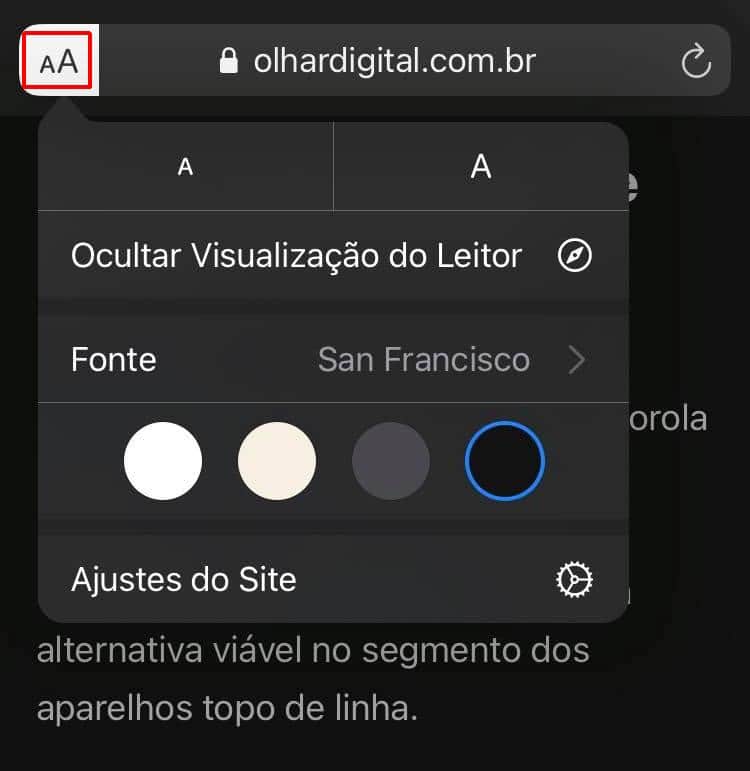Open the Fonte selection menu
This screenshot has width=750, height=771.
330,360
